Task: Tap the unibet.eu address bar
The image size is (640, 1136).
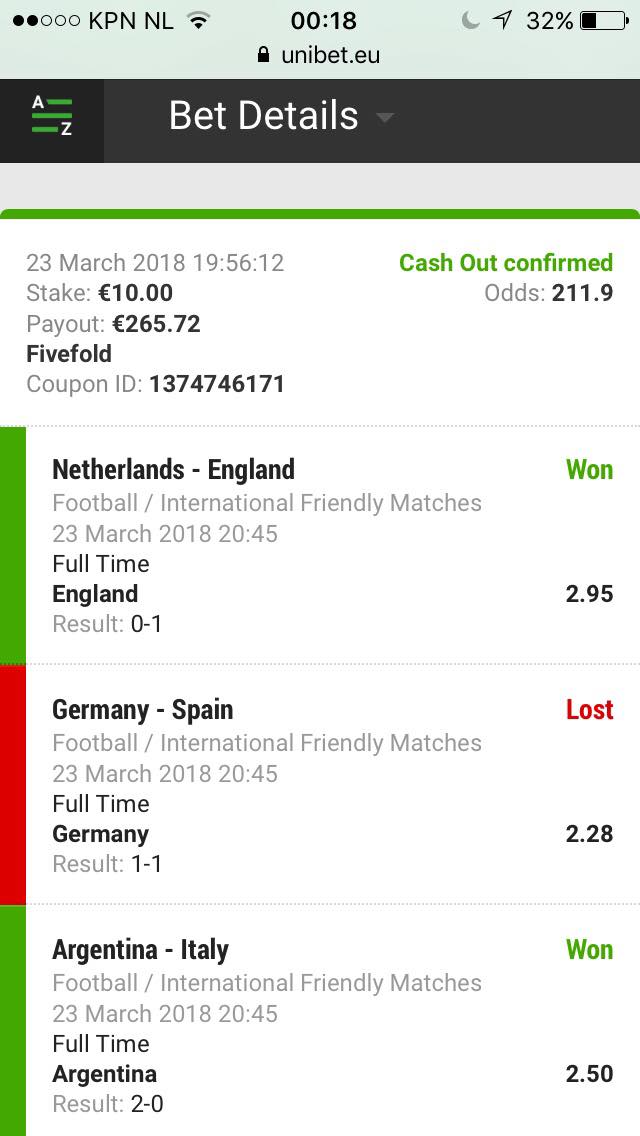Action: click(320, 55)
